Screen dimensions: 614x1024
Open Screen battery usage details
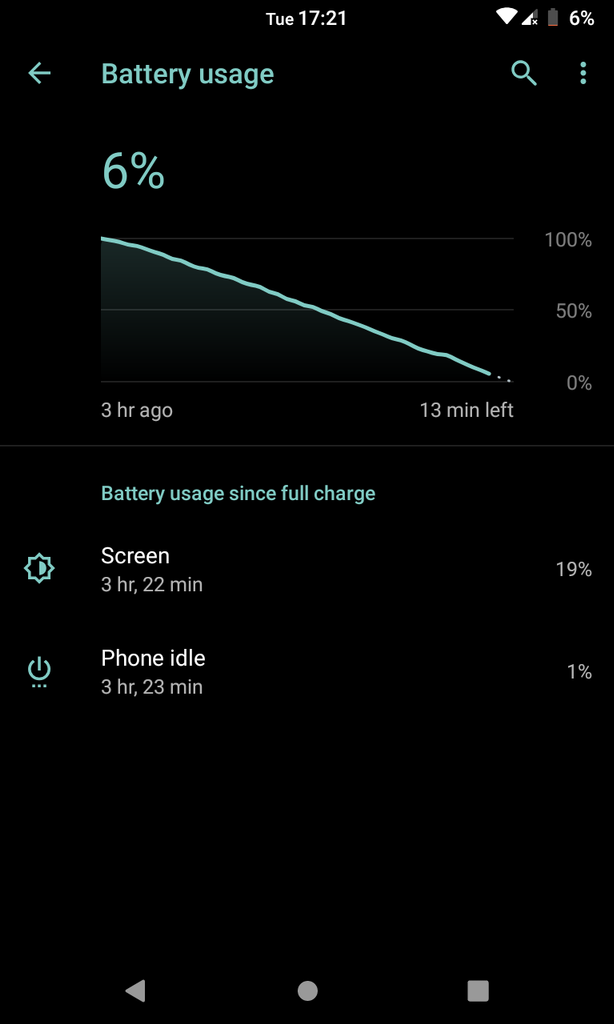(306, 569)
